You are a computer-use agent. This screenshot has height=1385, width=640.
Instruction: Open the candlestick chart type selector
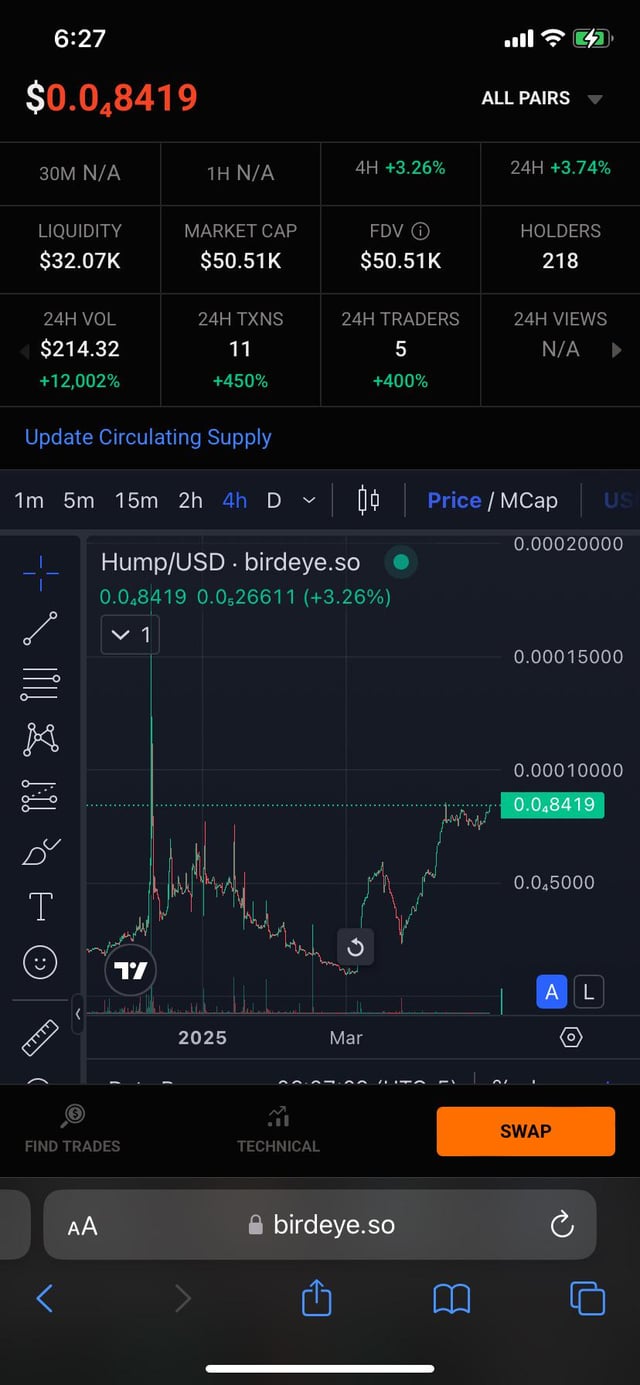point(369,500)
